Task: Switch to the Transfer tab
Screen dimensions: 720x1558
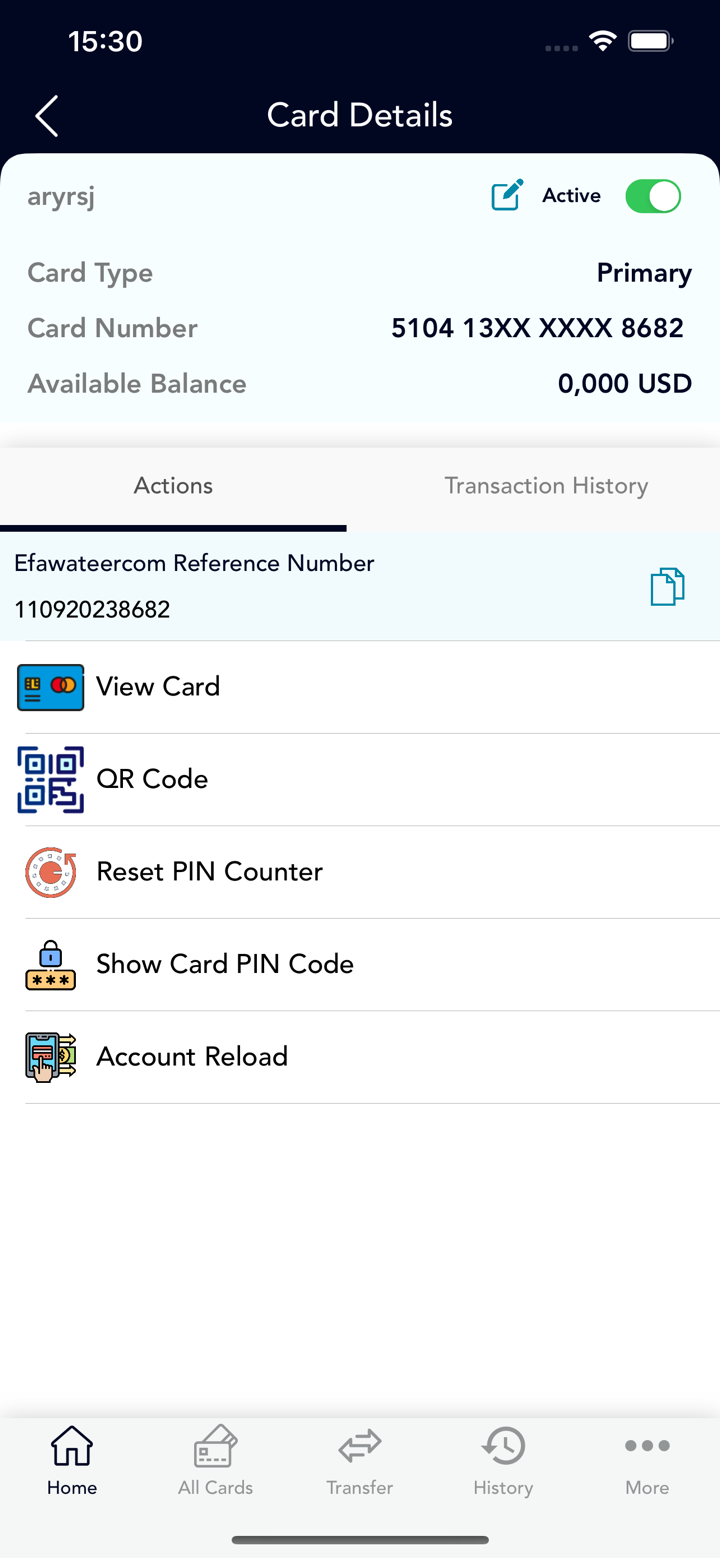Action: click(359, 1461)
